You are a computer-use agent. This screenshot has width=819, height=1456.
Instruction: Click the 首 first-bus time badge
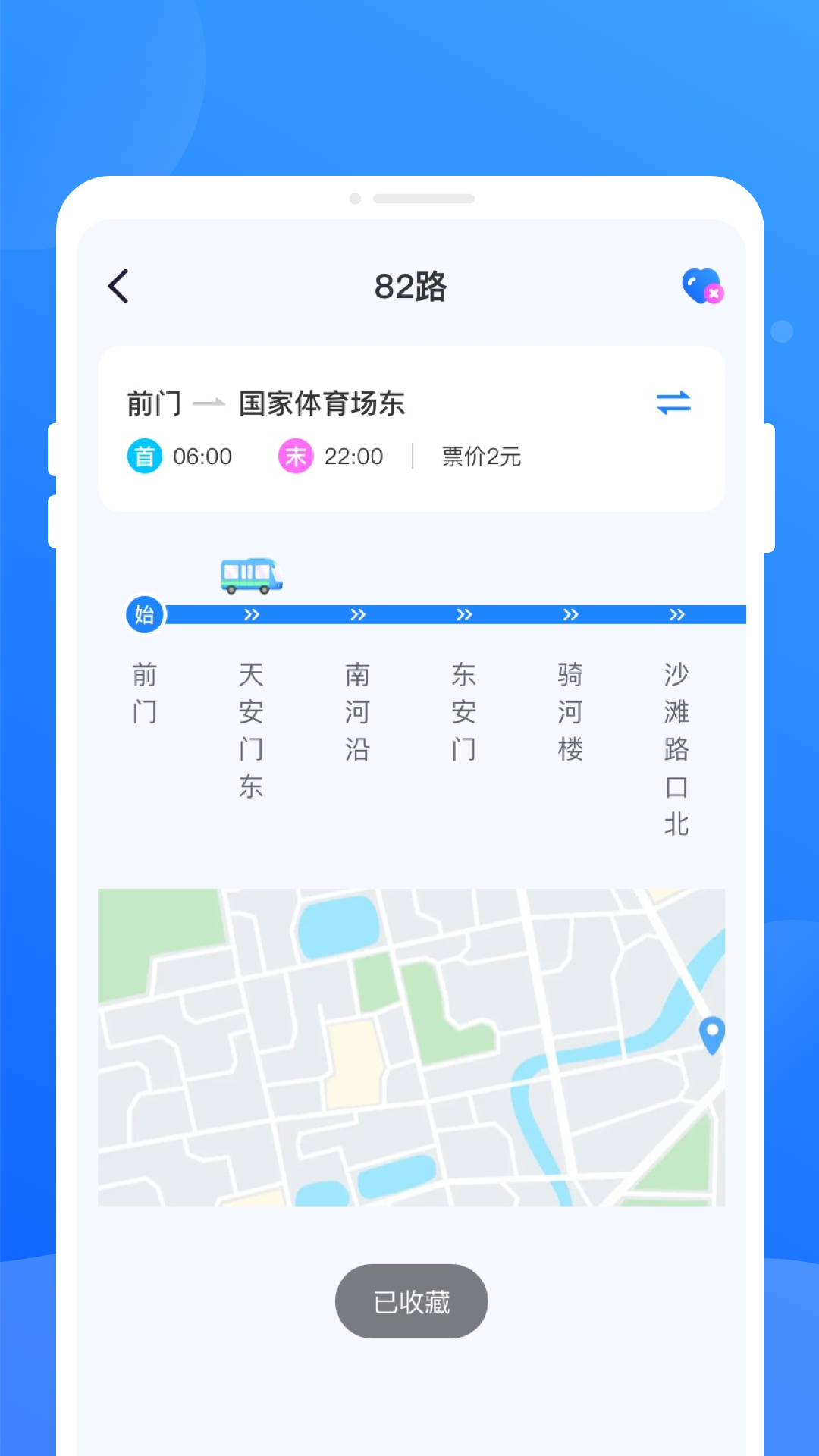point(144,457)
